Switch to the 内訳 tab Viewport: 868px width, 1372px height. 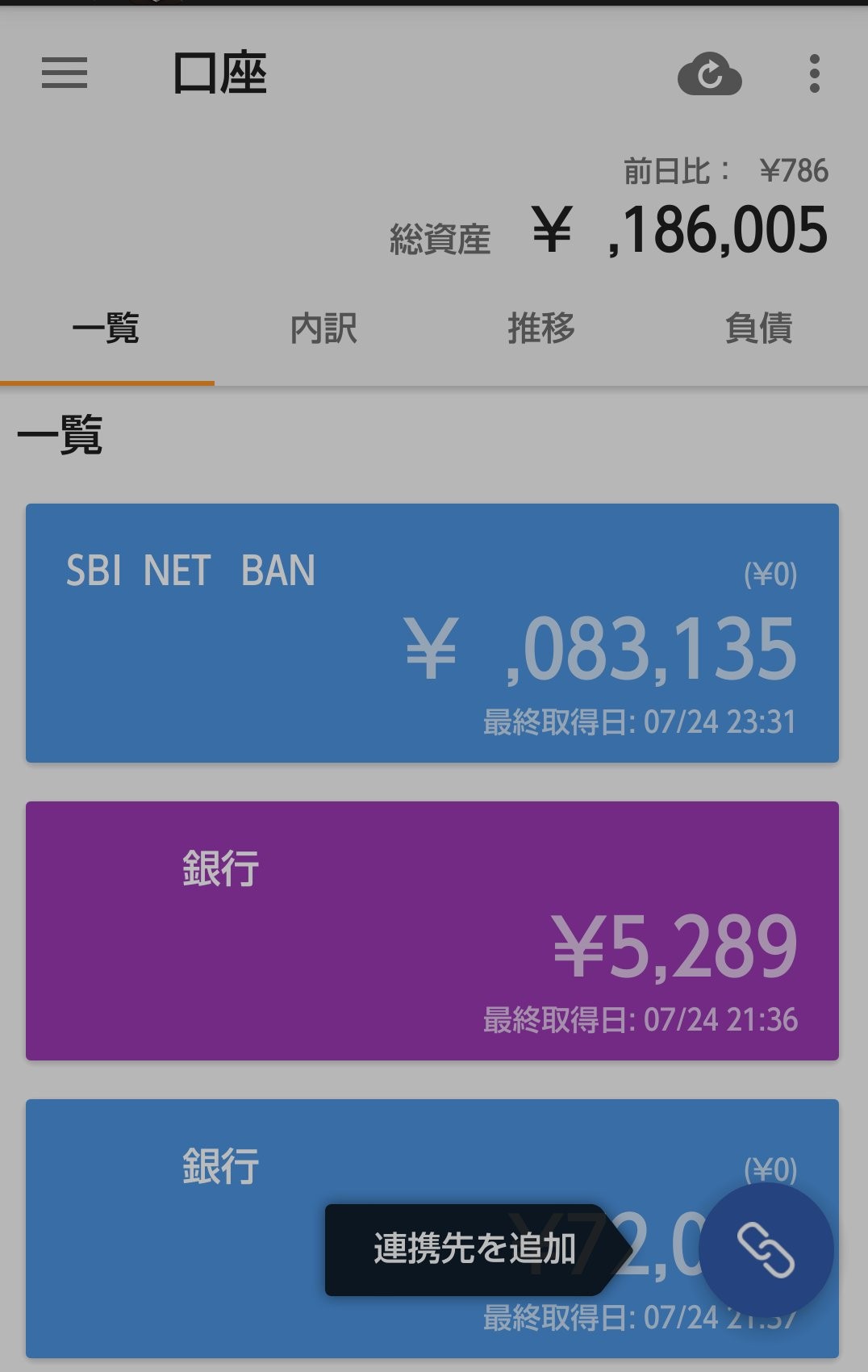click(x=323, y=328)
